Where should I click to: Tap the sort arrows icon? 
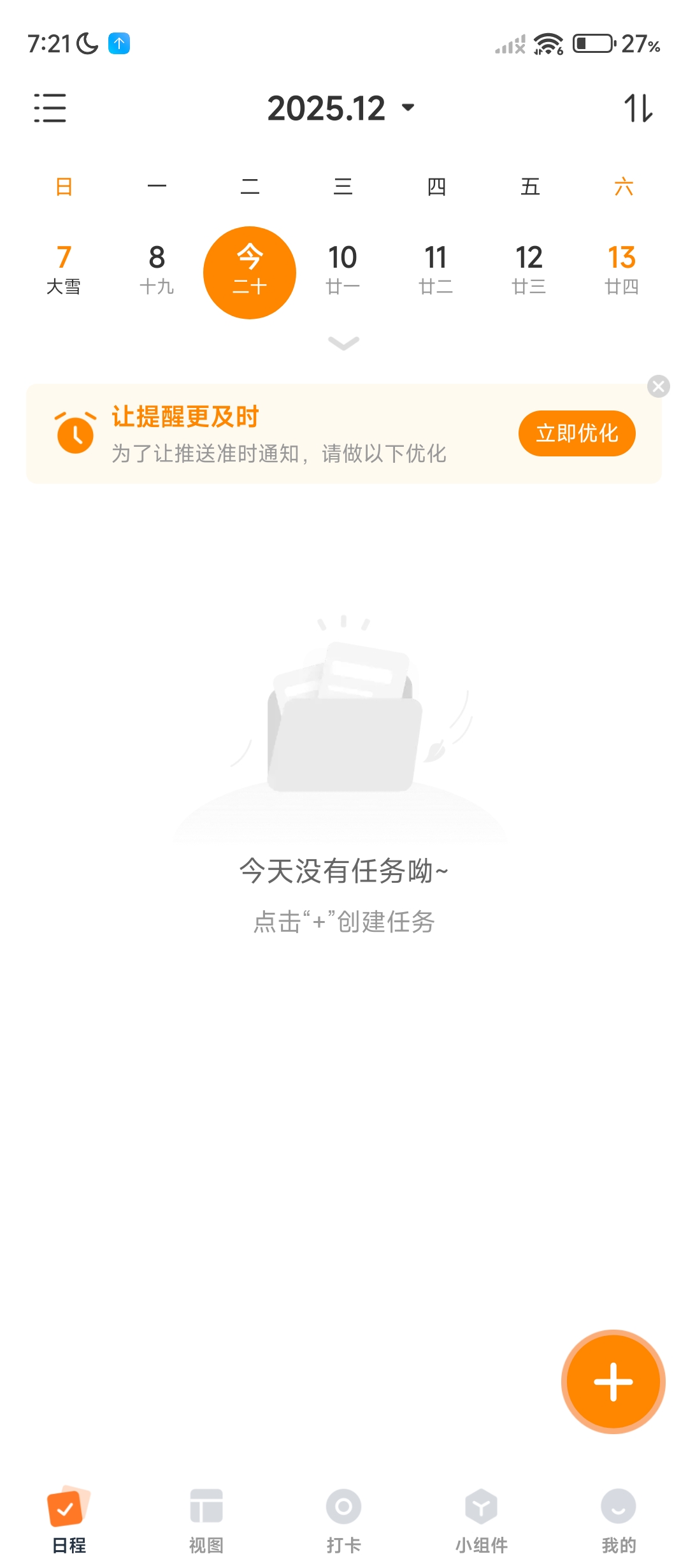pos(638,108)
